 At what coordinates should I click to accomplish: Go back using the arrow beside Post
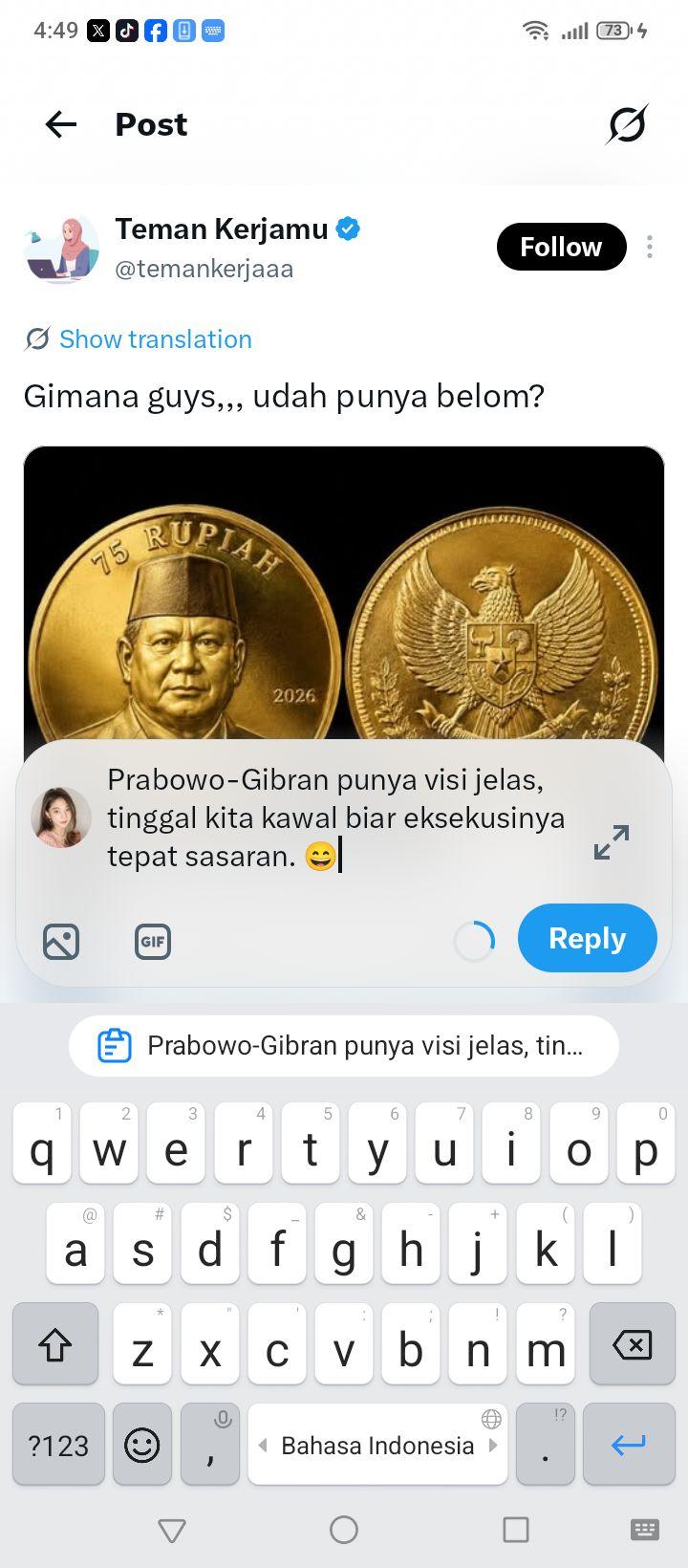point(61,124)
